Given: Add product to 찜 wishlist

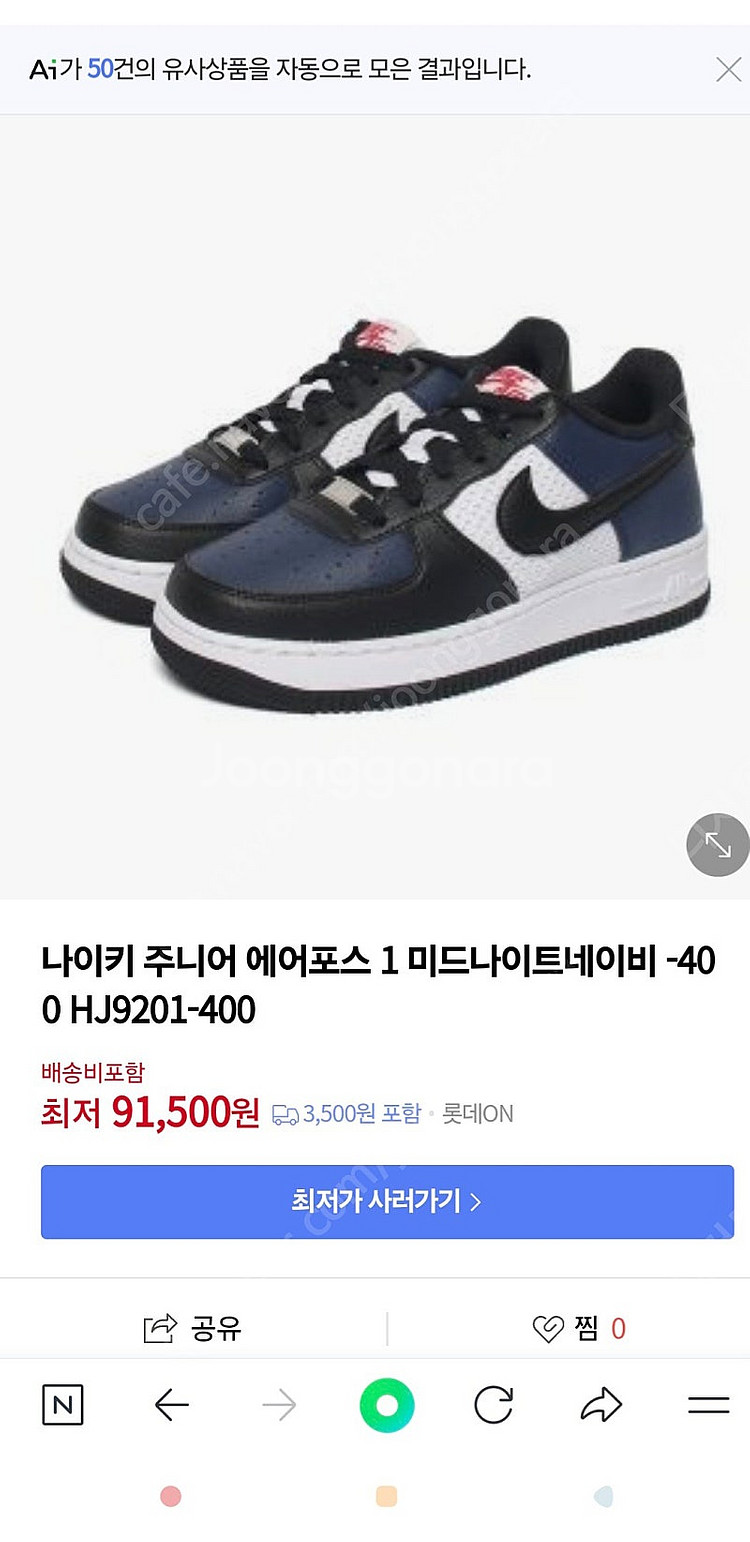Looking at the screenshot, I should click(x=578, y=1328).
